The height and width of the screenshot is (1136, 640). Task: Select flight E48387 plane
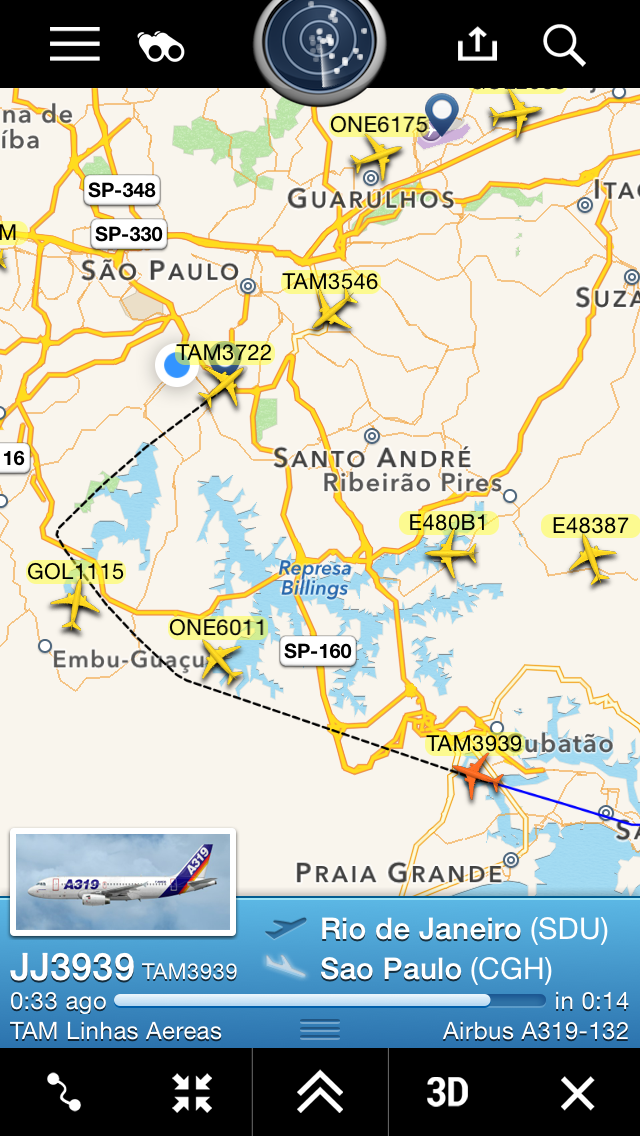[592, 558]
